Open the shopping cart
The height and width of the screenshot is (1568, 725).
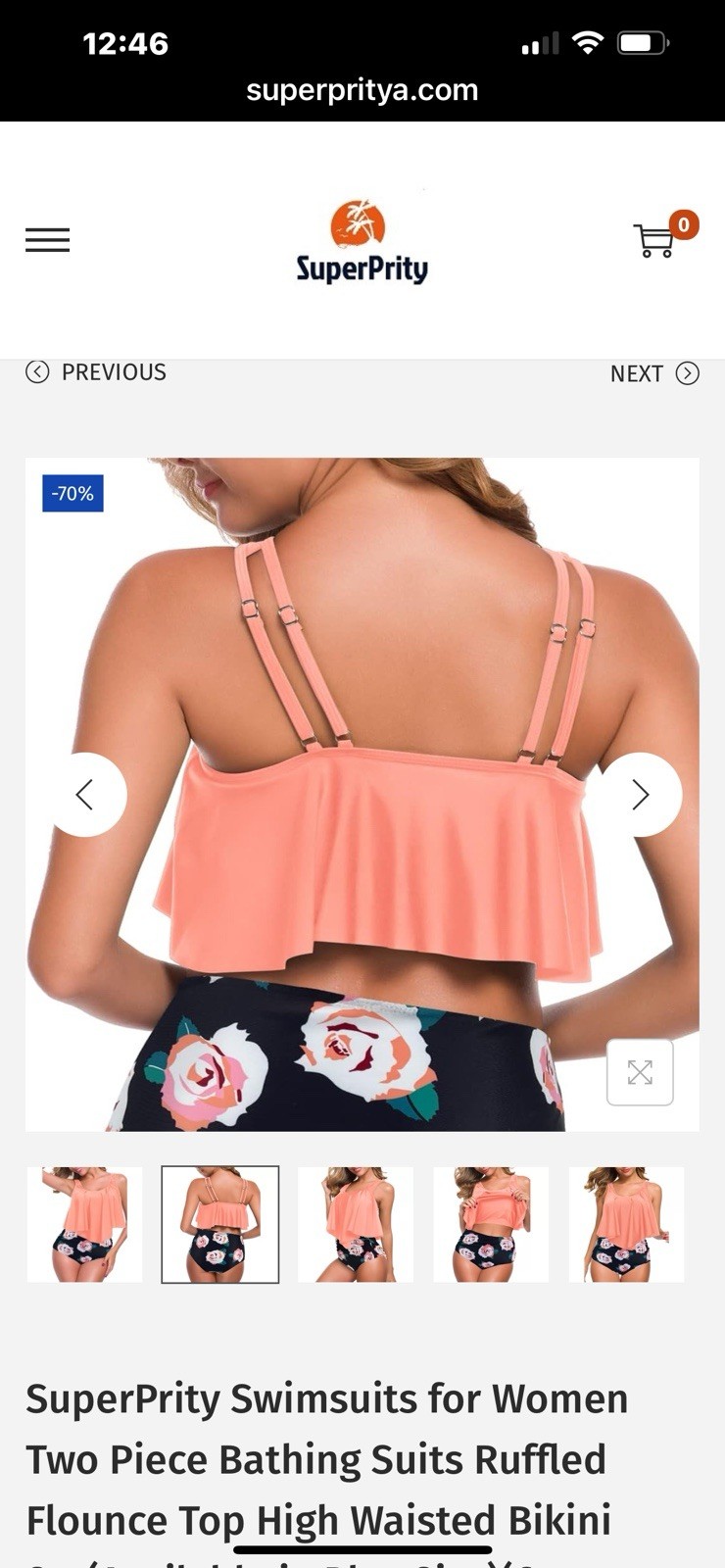[x=656, y=239]
